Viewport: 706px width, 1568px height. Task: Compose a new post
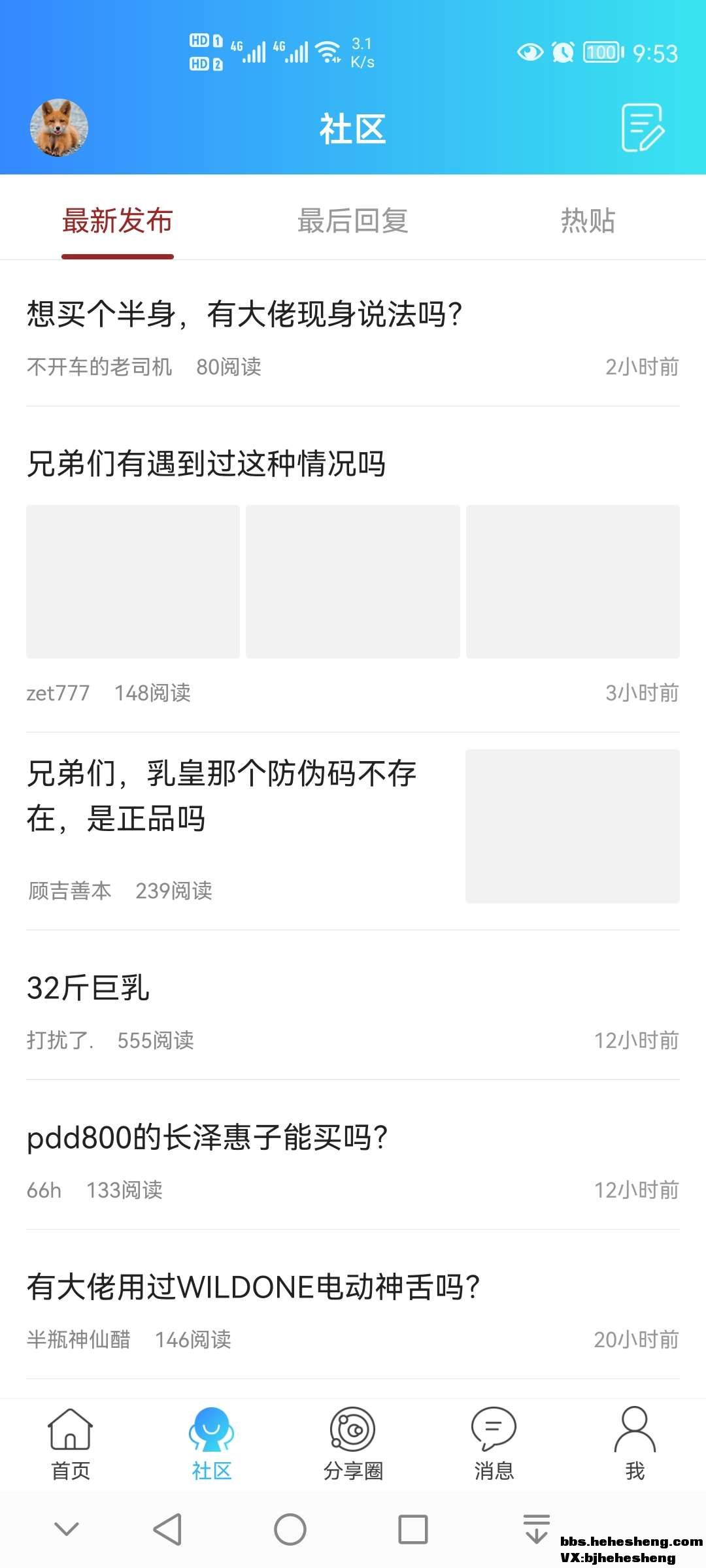pyautogui.click(x=642, y=128)
